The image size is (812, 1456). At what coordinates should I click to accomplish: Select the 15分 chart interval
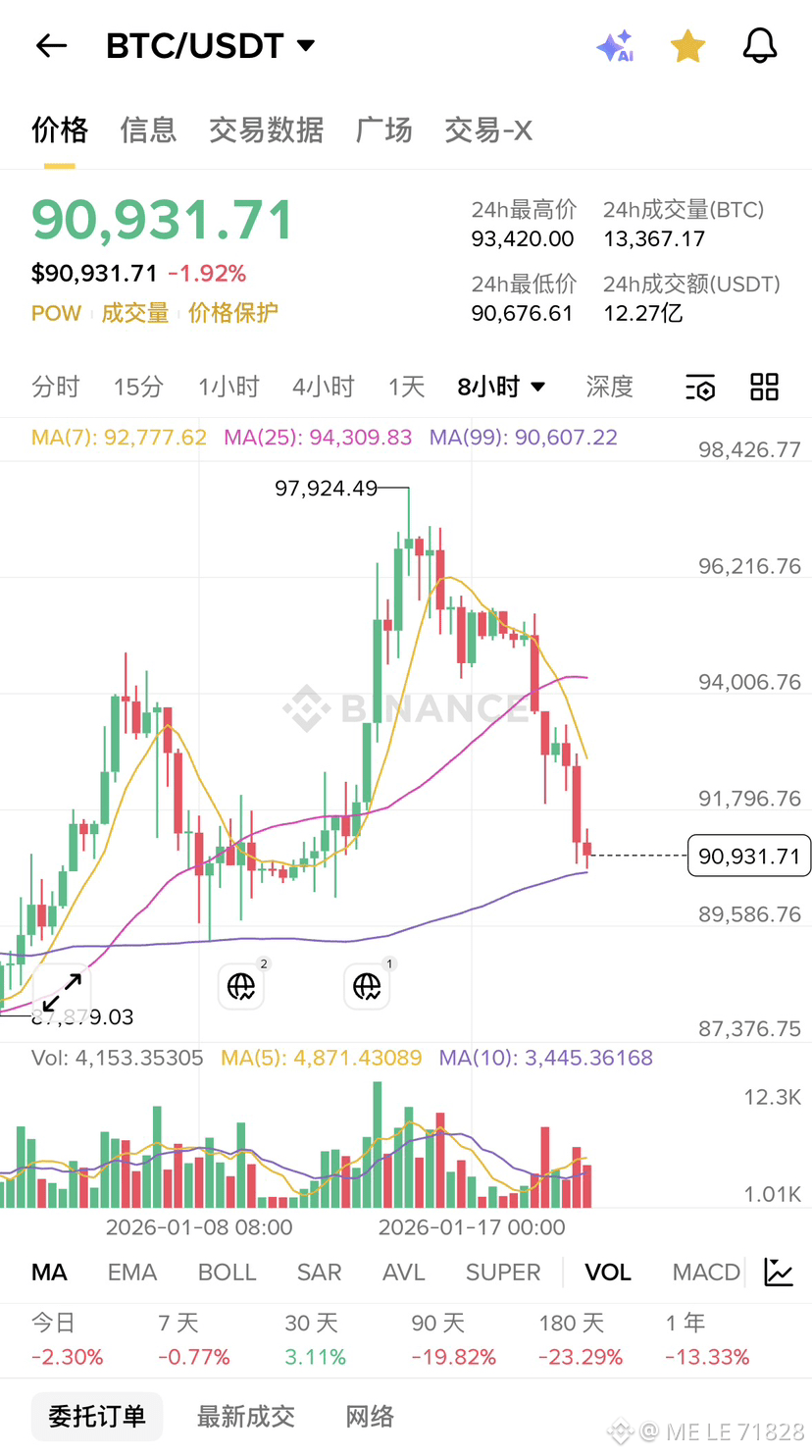tap(138, 387)
